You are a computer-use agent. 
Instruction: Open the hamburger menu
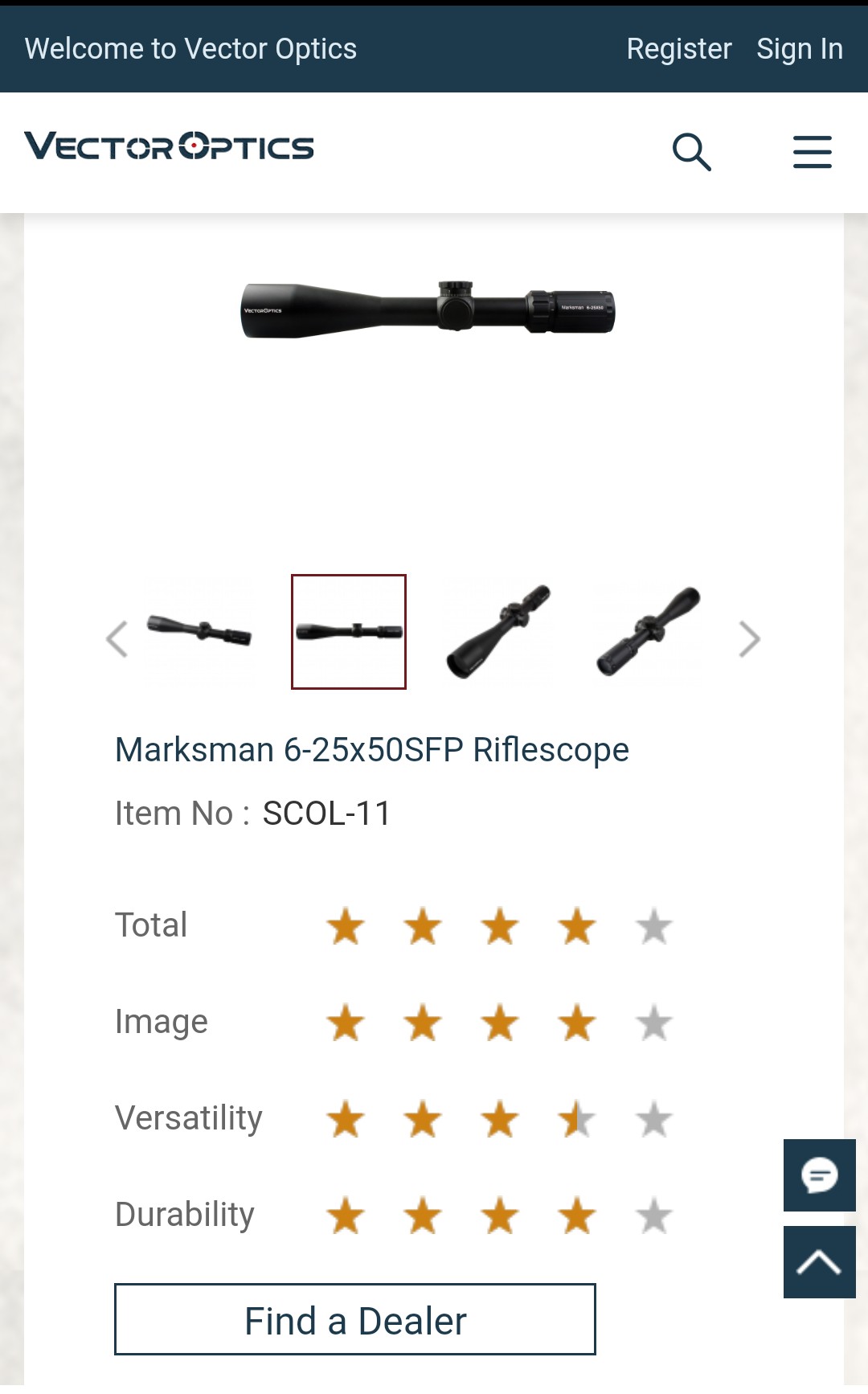tap(812, 152)
